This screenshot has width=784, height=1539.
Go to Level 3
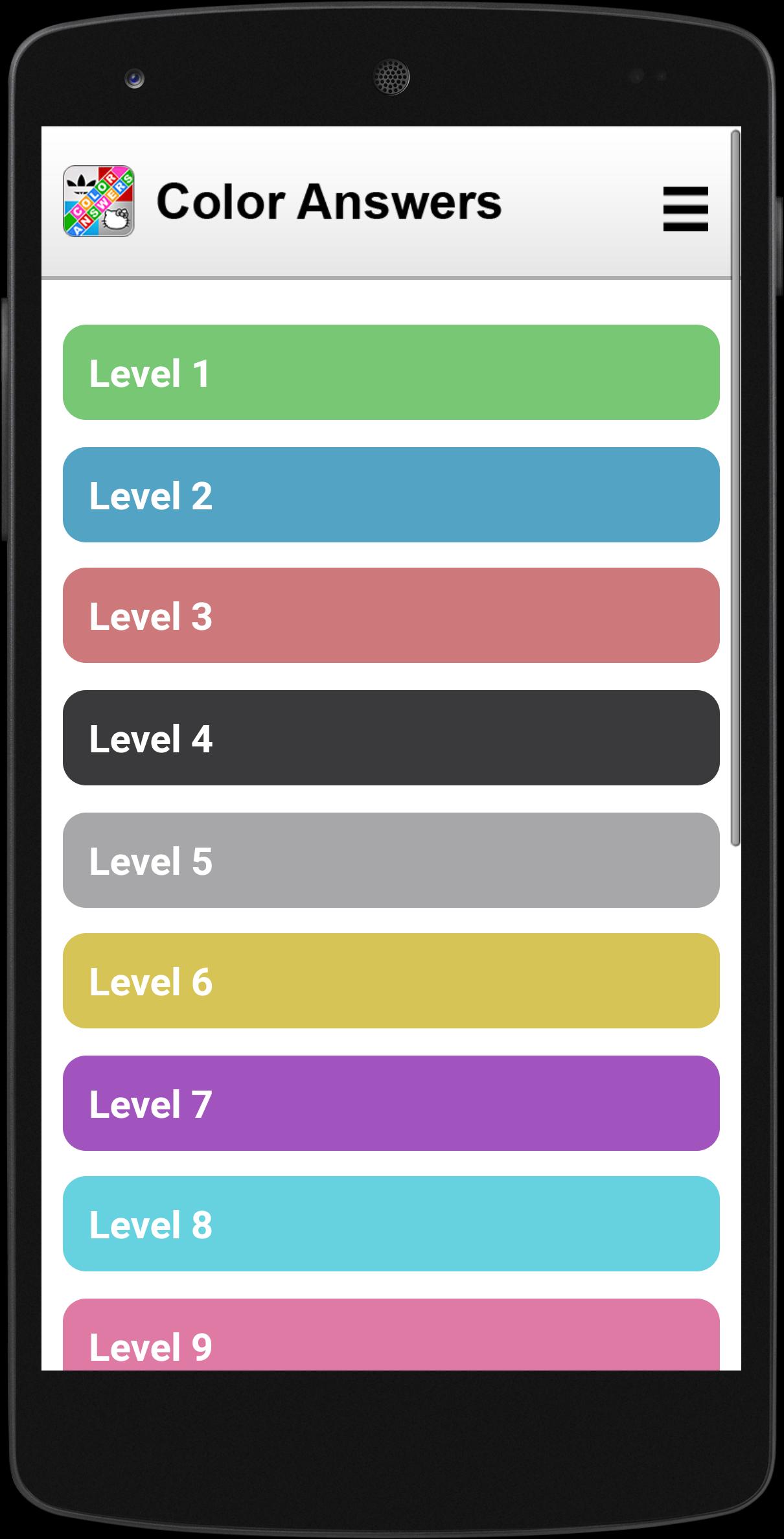click(391, 616)
